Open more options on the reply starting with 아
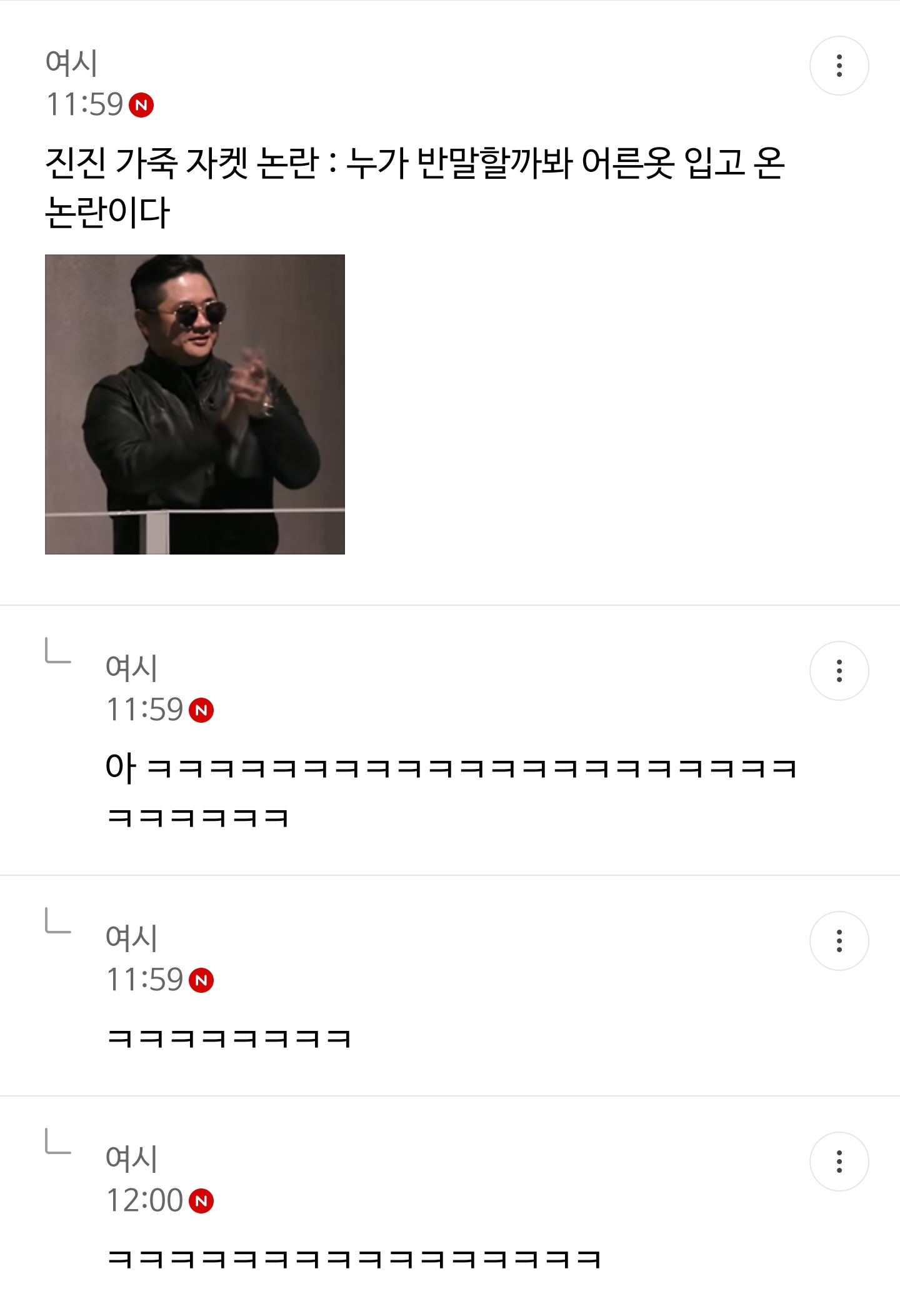Screen dimensions: 900x1316 click(839, 671)
